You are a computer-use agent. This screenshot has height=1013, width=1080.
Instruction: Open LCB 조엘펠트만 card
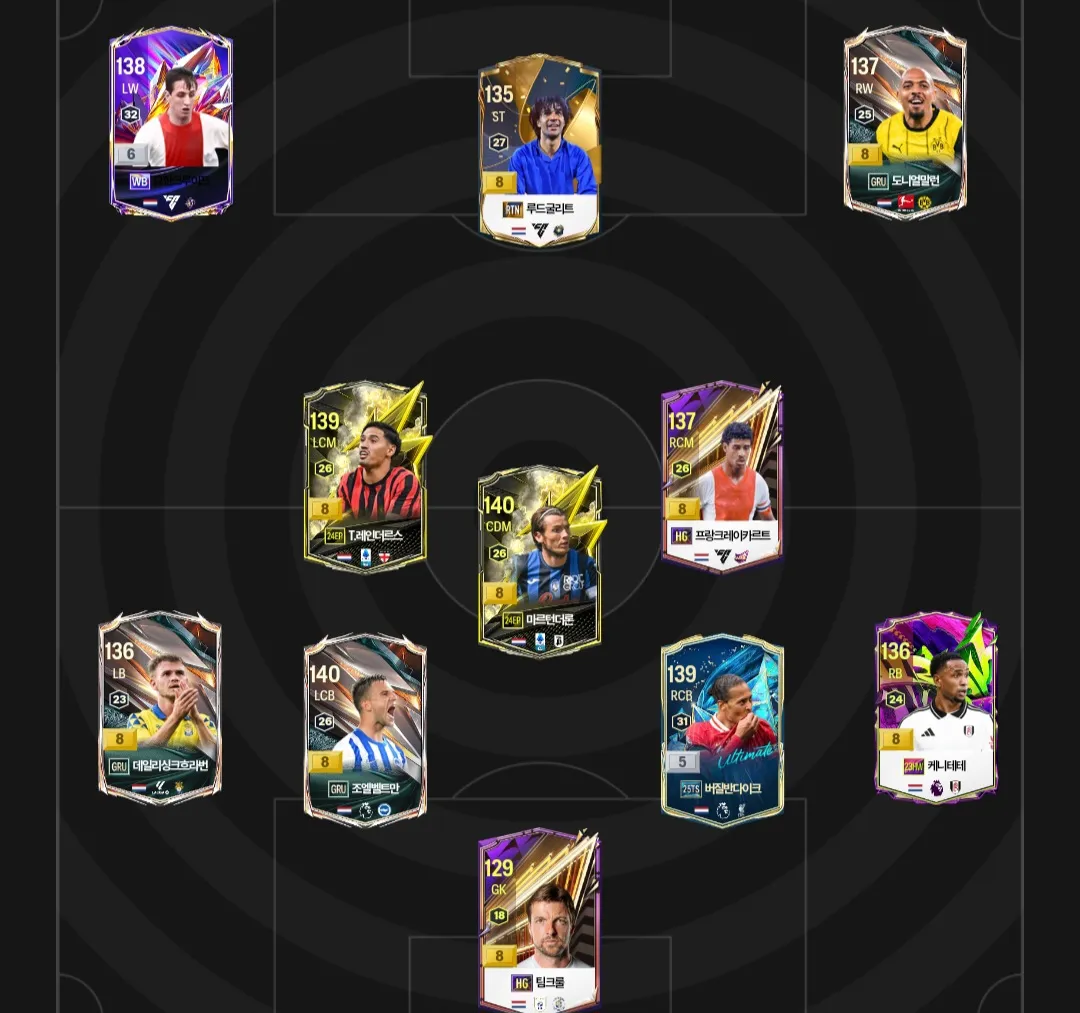tap(365, 730)
